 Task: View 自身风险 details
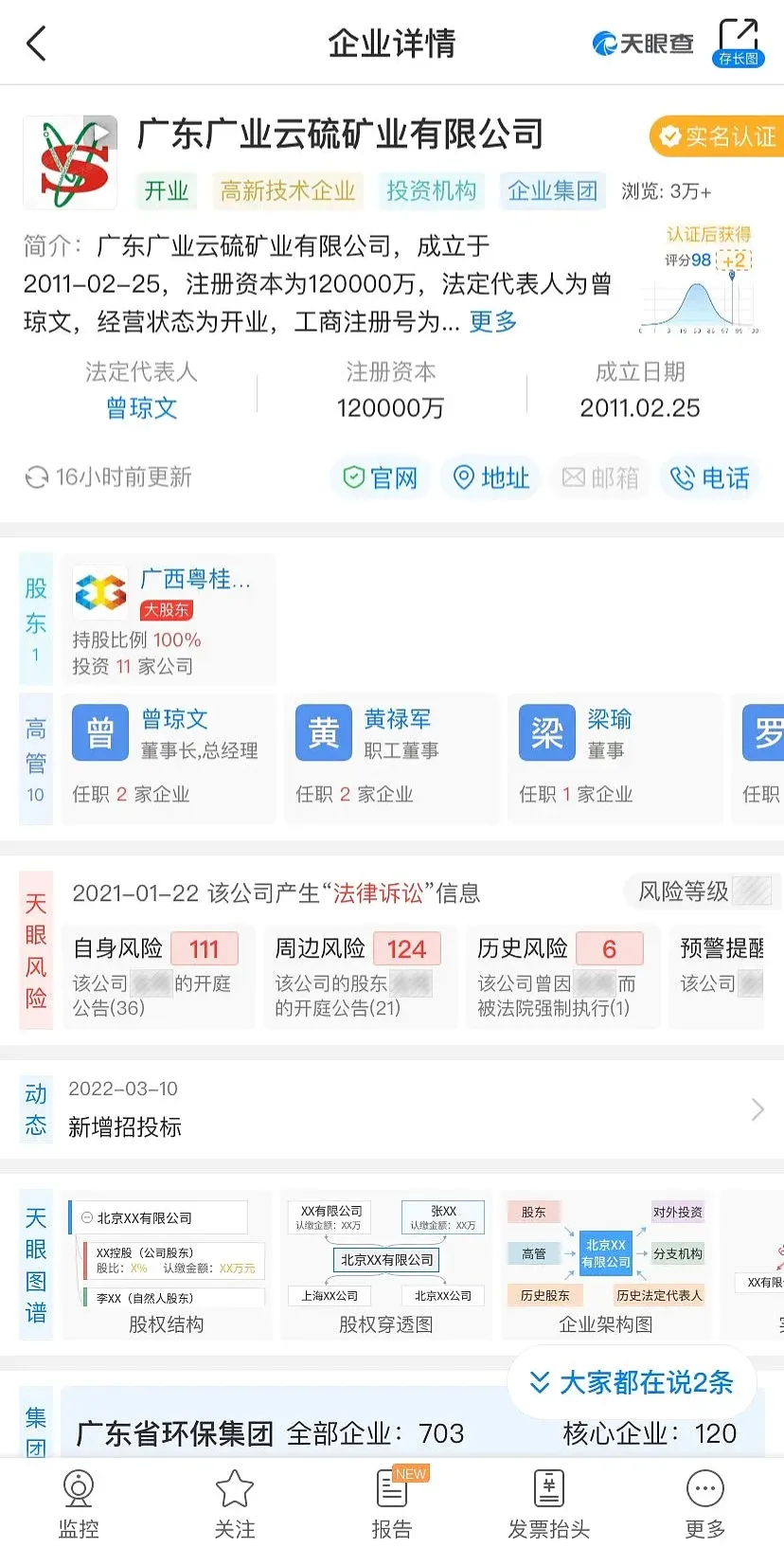157,977
